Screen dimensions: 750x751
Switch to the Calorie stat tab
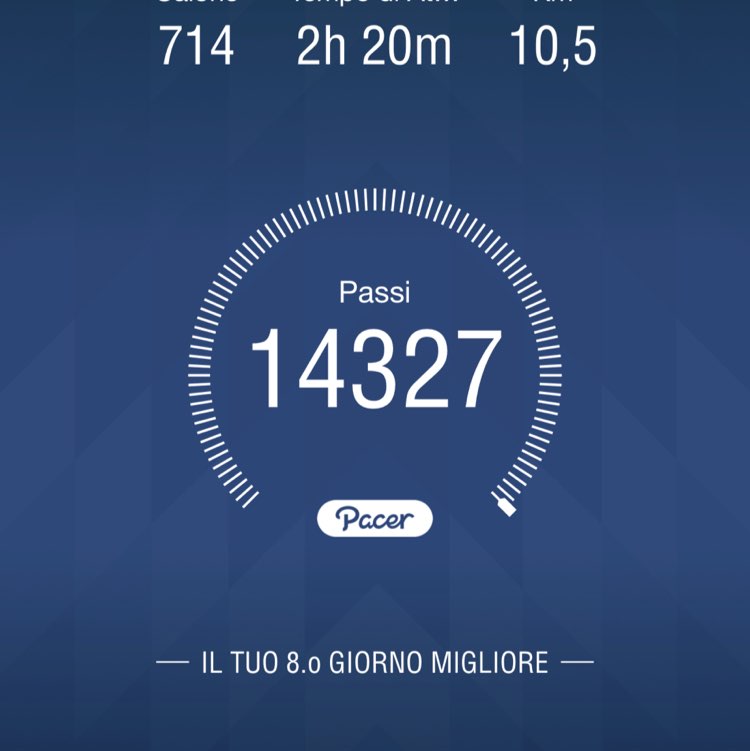[x=196, y=42]
